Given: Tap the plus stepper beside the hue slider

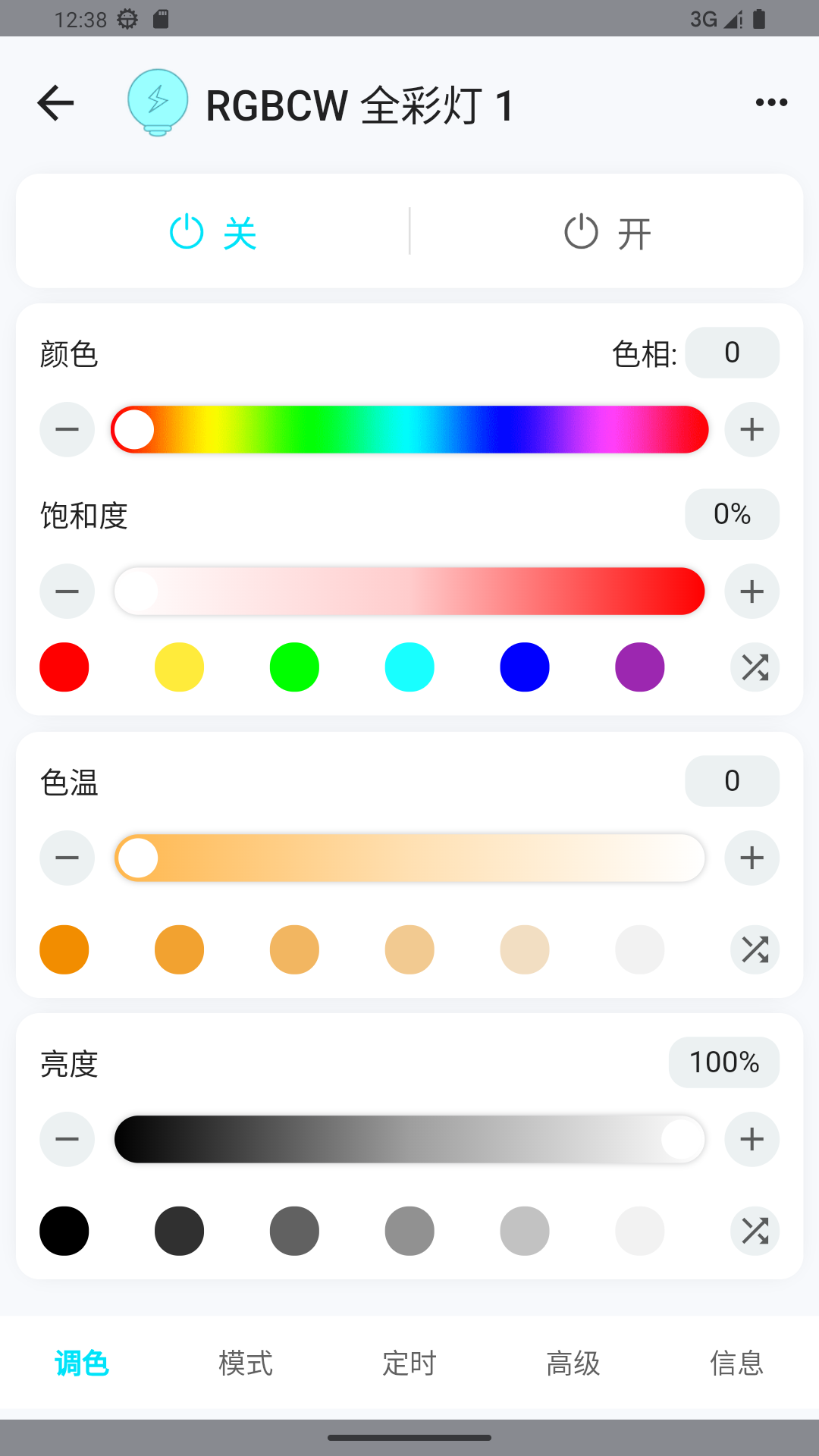Looking at the screenshot, I should coord(752,429).
